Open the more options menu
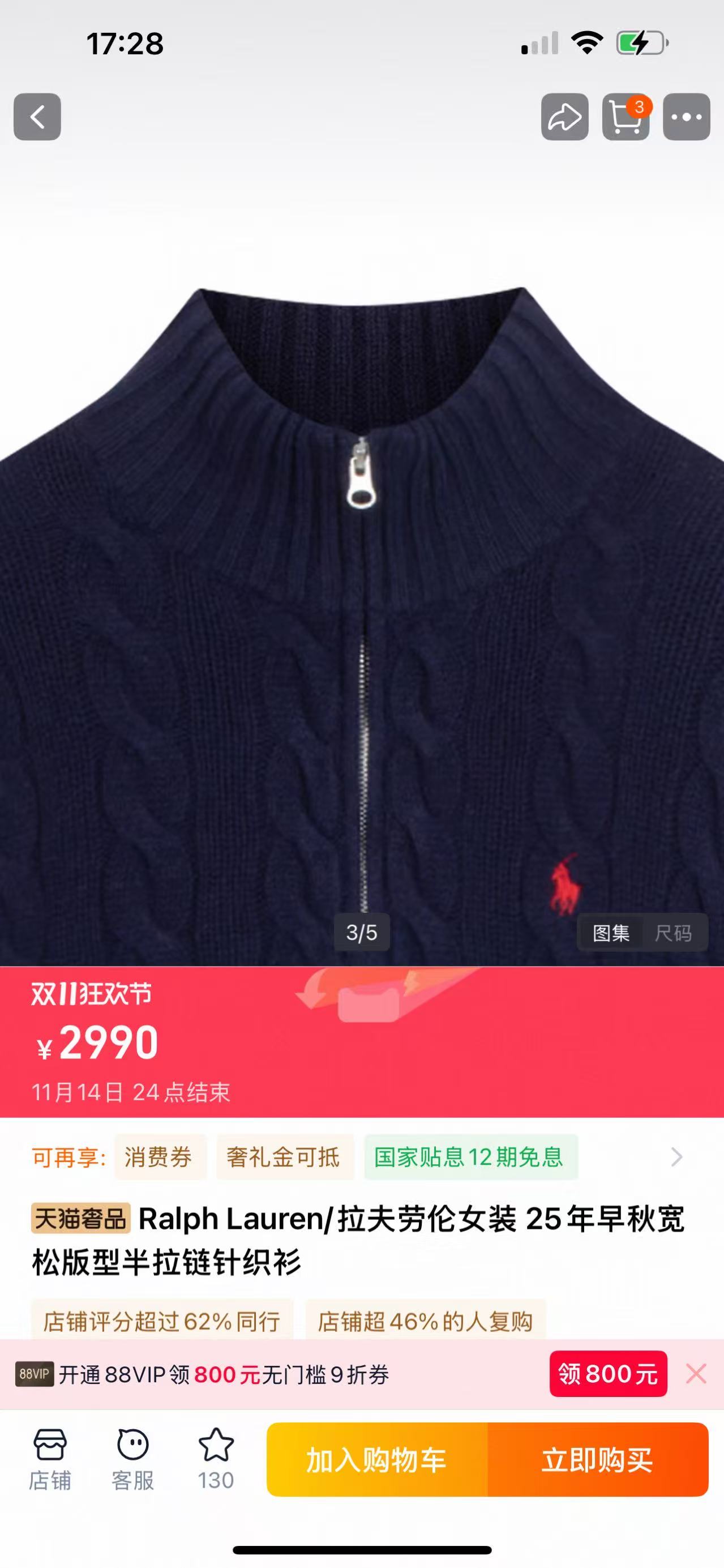Screen dimensions: 724x1568 686,117
